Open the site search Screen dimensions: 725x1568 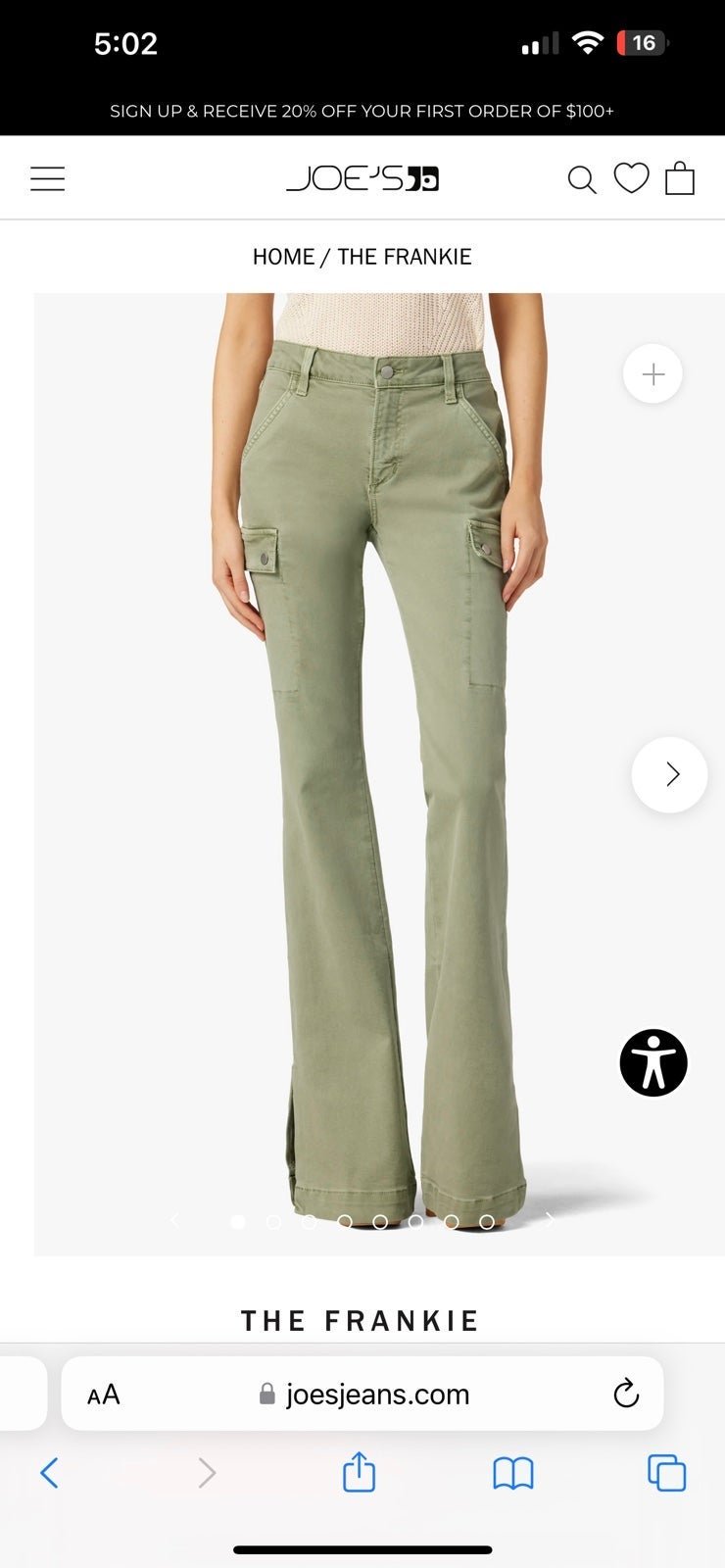pos(582,179)
